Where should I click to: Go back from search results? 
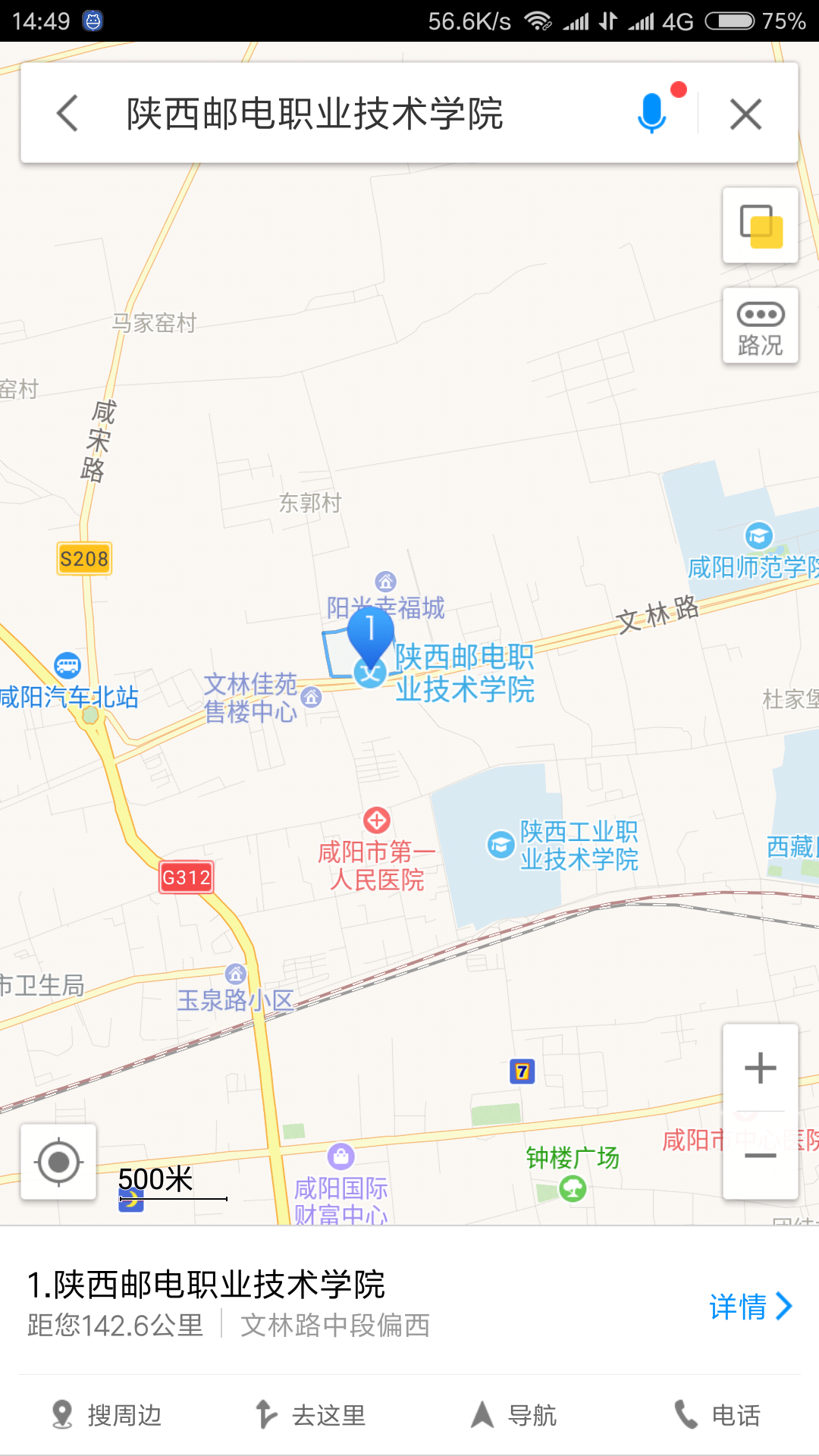pyautogui.click(x=67, y=114)
